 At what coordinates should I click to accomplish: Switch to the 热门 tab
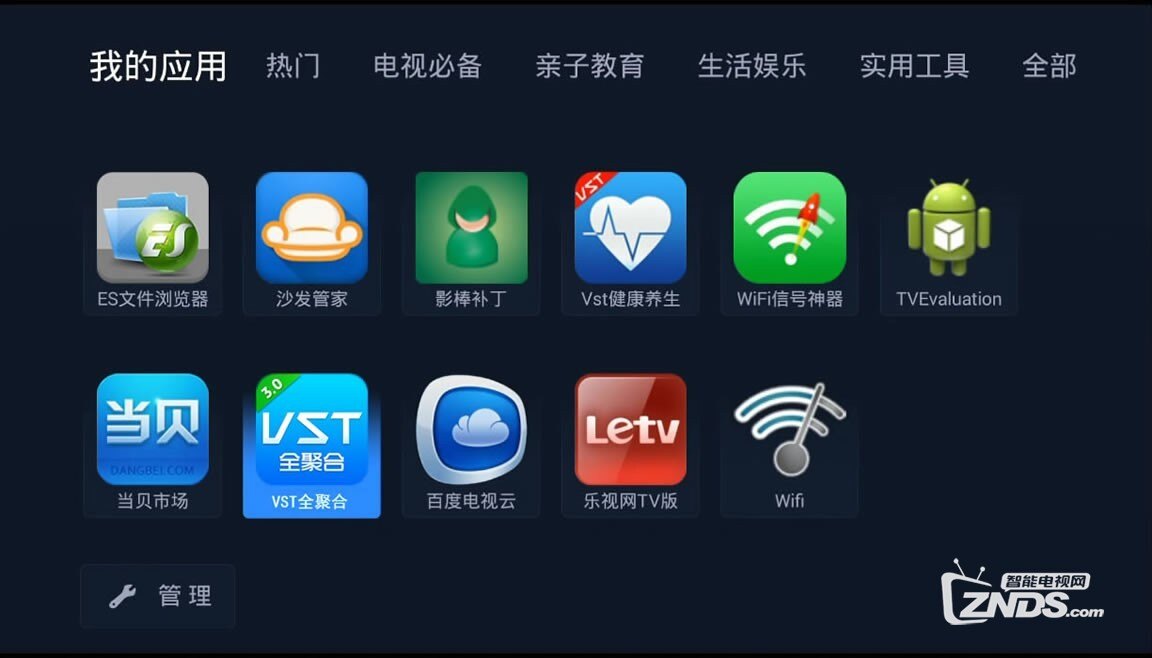click(x=293, y=66)
